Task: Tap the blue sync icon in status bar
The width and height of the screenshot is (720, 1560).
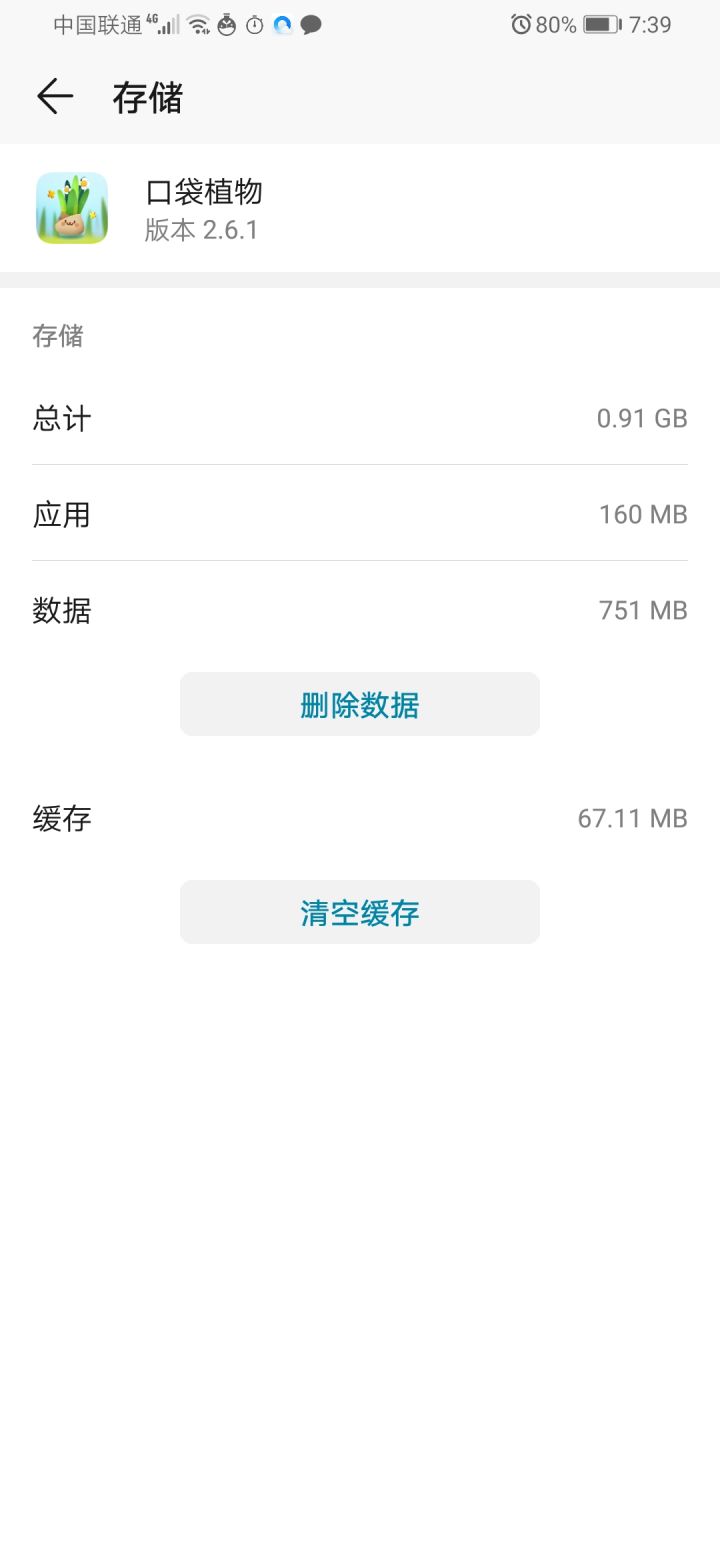Action: [x=281, y=24]
